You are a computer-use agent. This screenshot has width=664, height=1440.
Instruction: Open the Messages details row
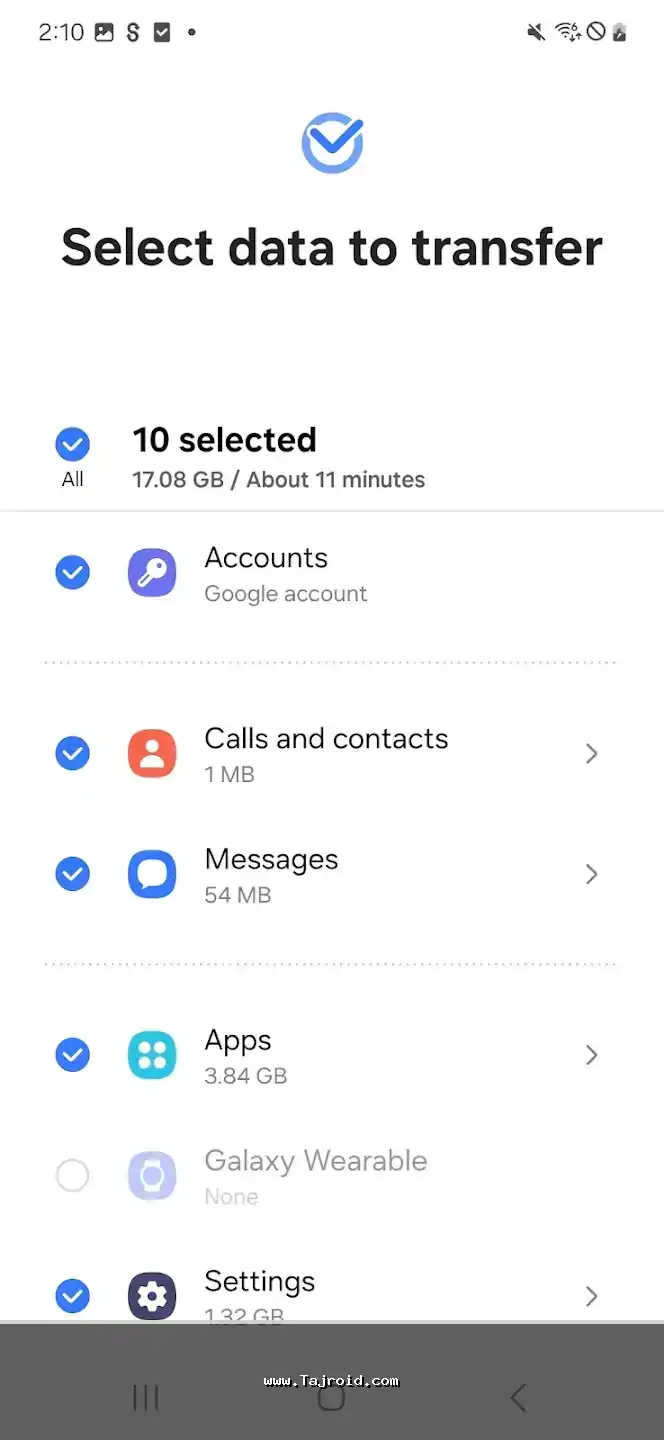click(590, 875)
